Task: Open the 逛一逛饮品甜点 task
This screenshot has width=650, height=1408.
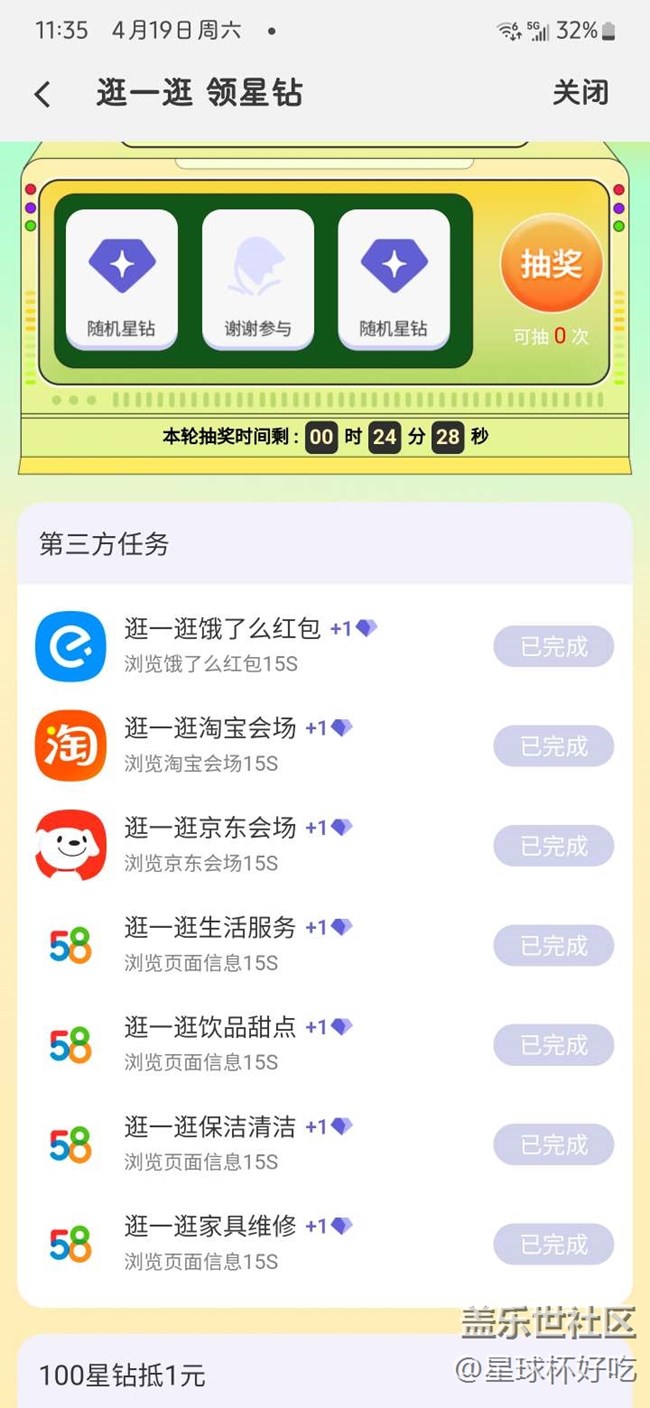Action: (210, 1027)
